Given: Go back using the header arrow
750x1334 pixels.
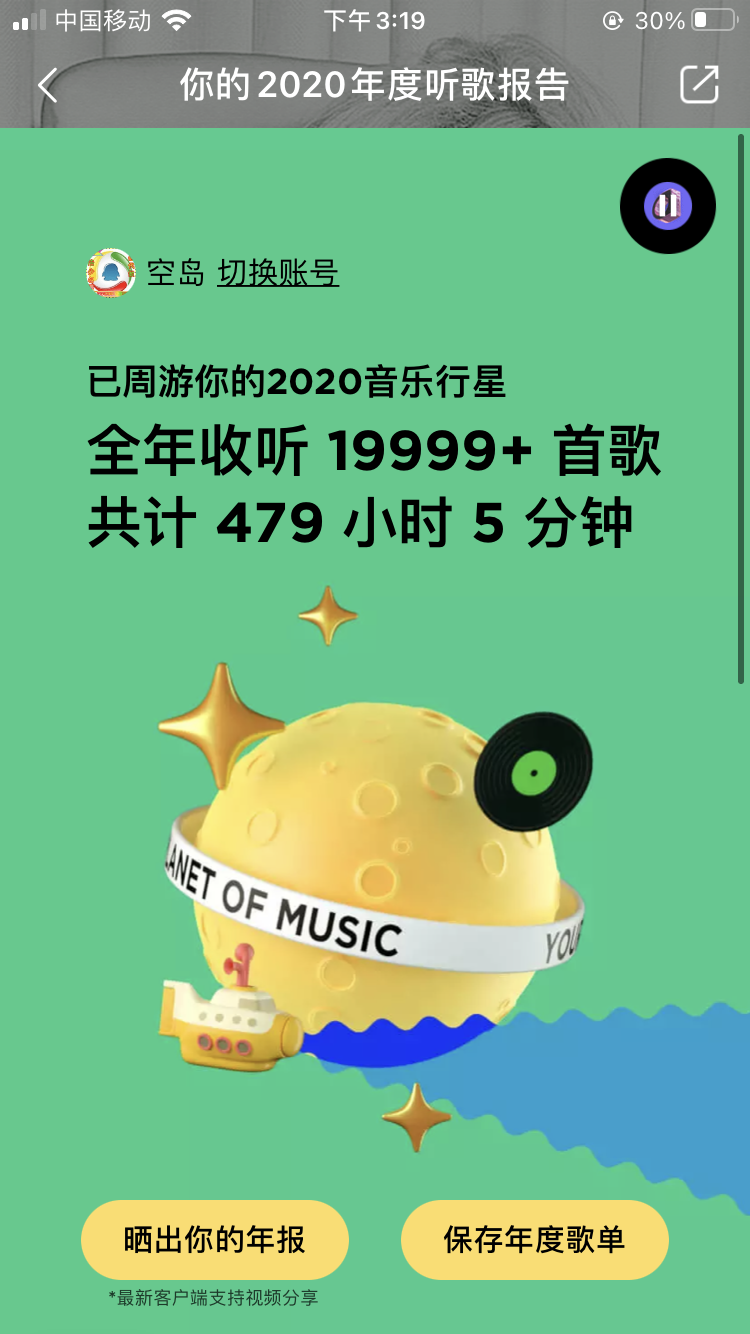Looking at the screenshot, I should tap(47, 86).
